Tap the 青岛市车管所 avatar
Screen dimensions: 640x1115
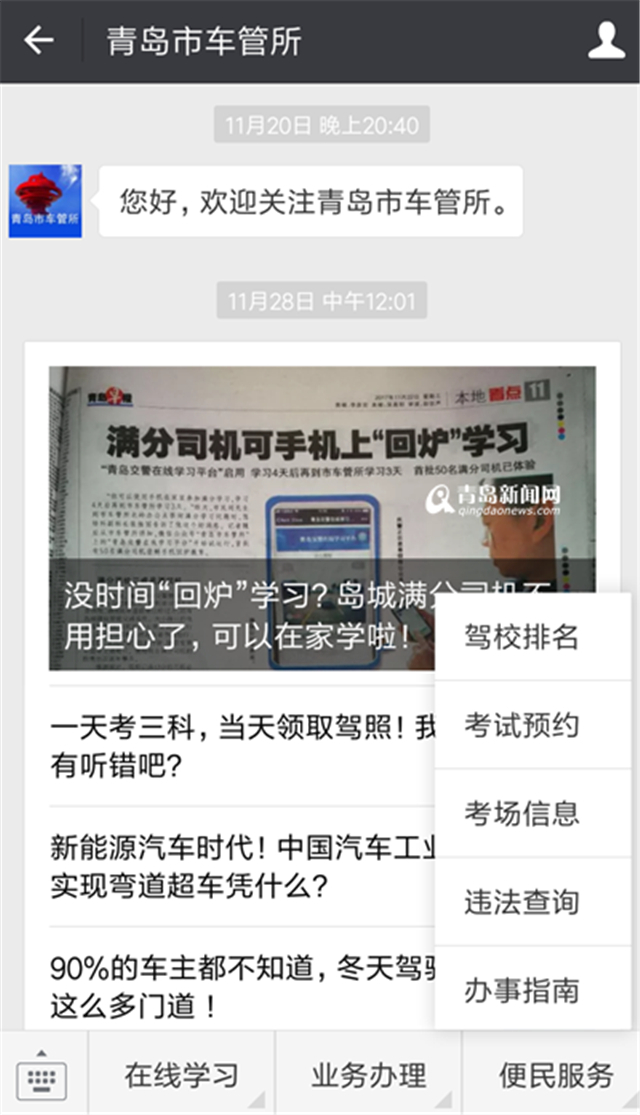45,201
